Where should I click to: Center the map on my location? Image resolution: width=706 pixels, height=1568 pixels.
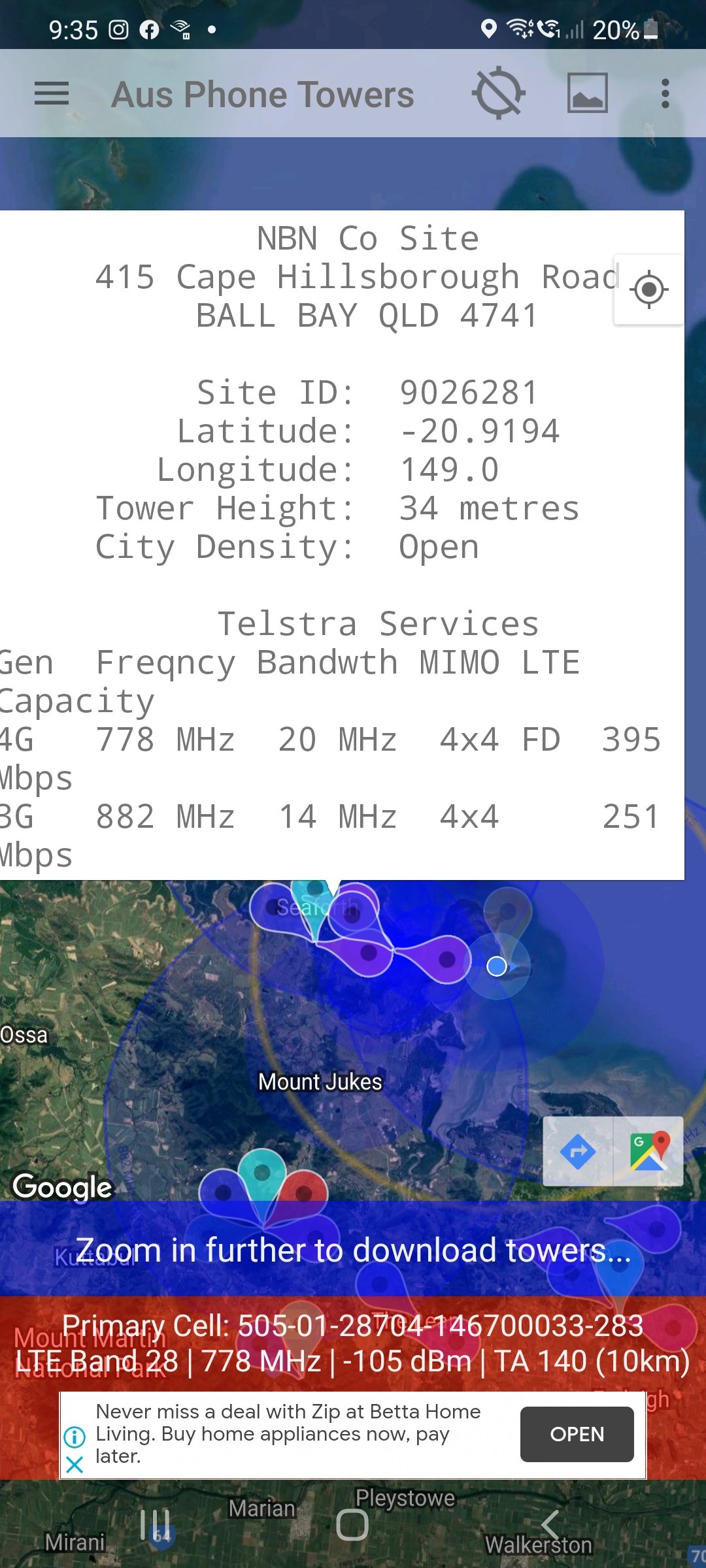[648, 289]
